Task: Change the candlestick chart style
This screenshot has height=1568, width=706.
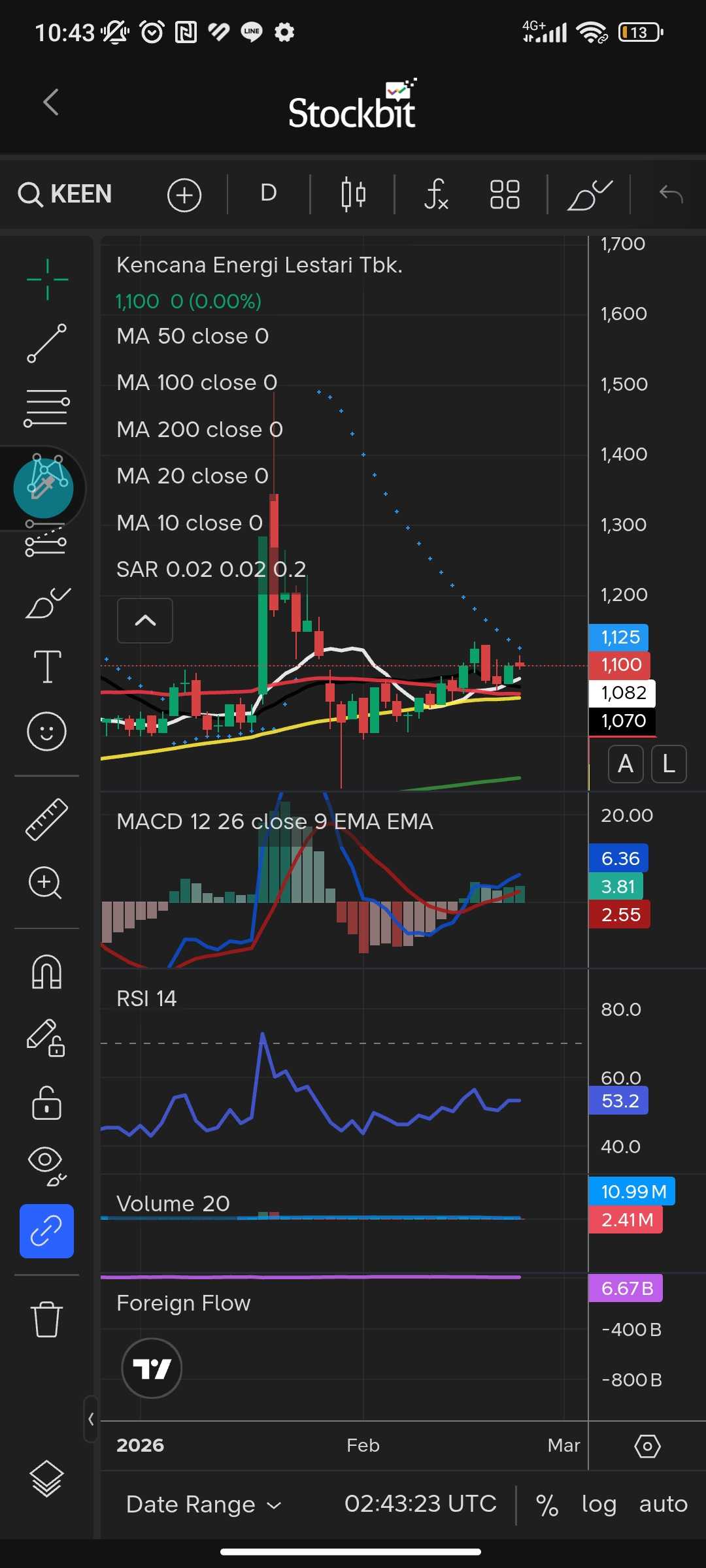Action: (x=353, y=194)
